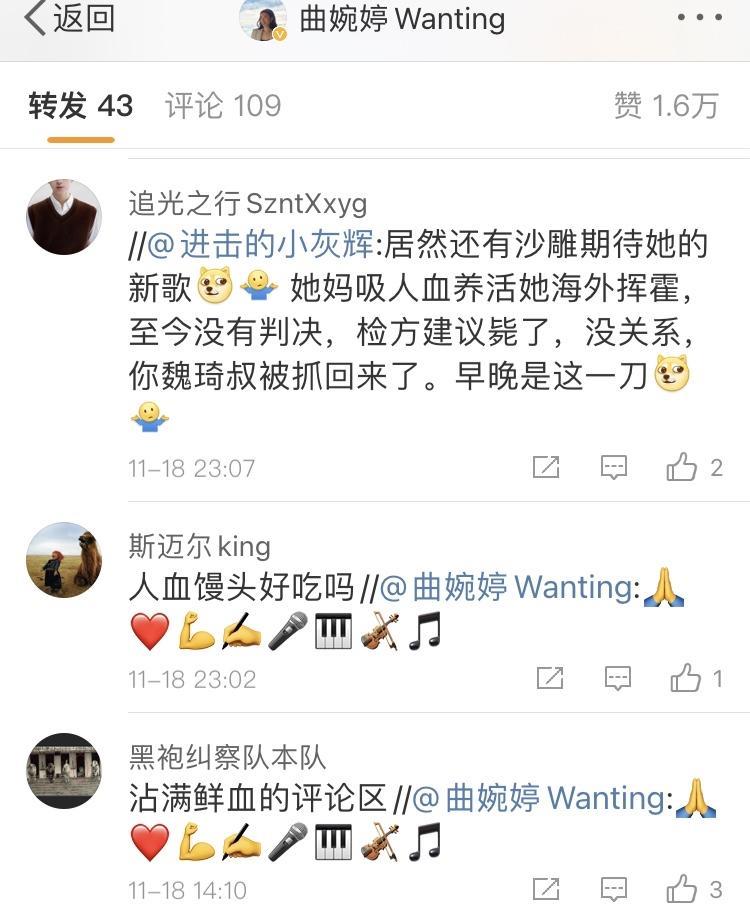
Task: Repost 黑袍纠察队本队's post
Action: coord(546,888)
